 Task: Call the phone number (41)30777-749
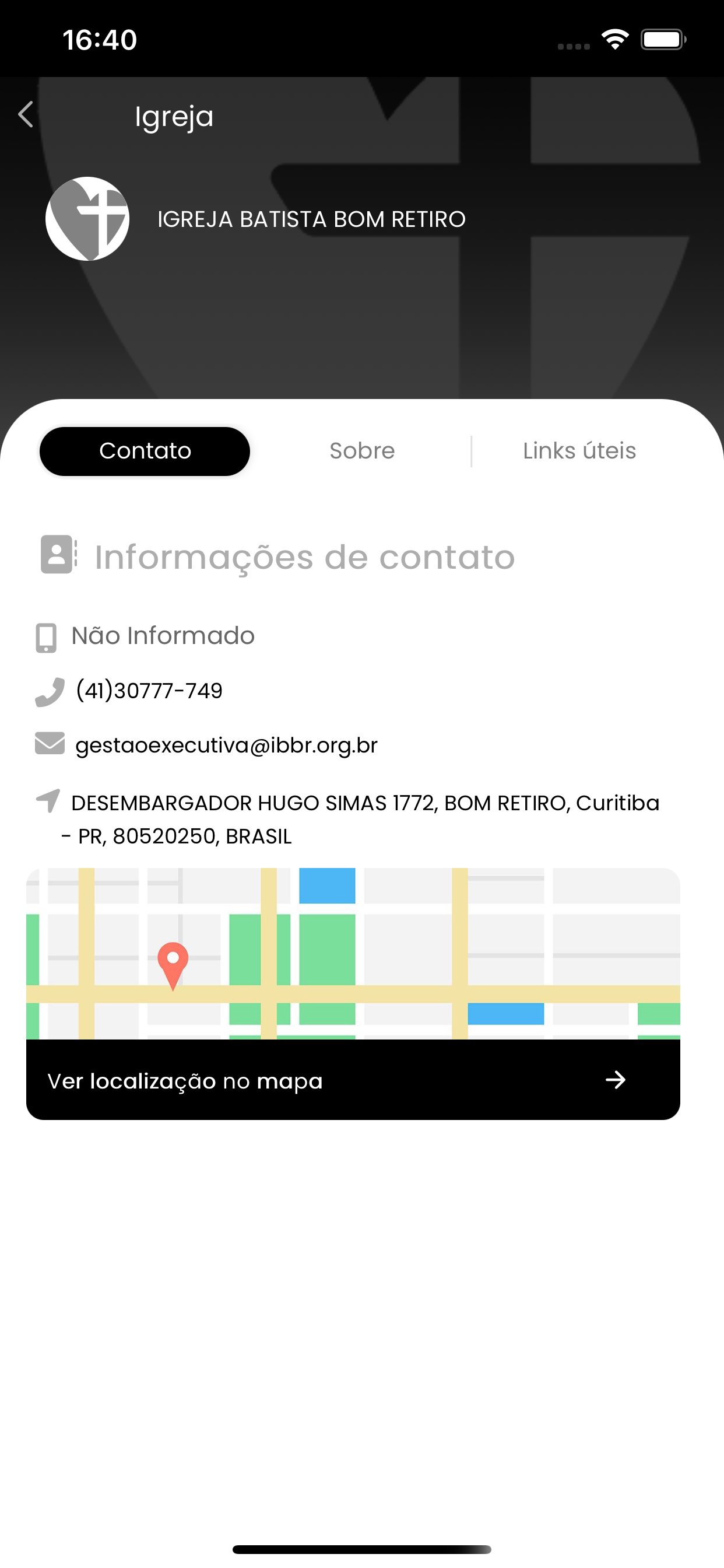pos(149,691)
